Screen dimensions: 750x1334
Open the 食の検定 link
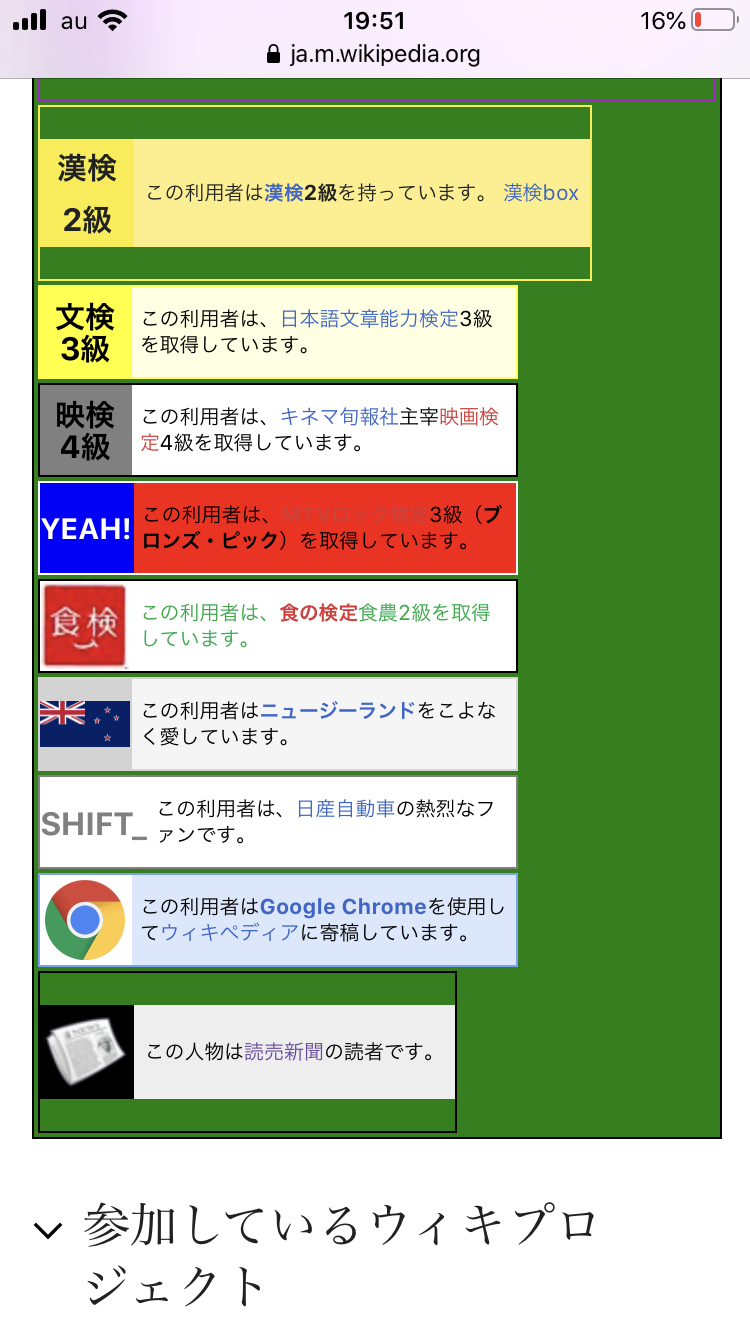(x=318, y=613)
